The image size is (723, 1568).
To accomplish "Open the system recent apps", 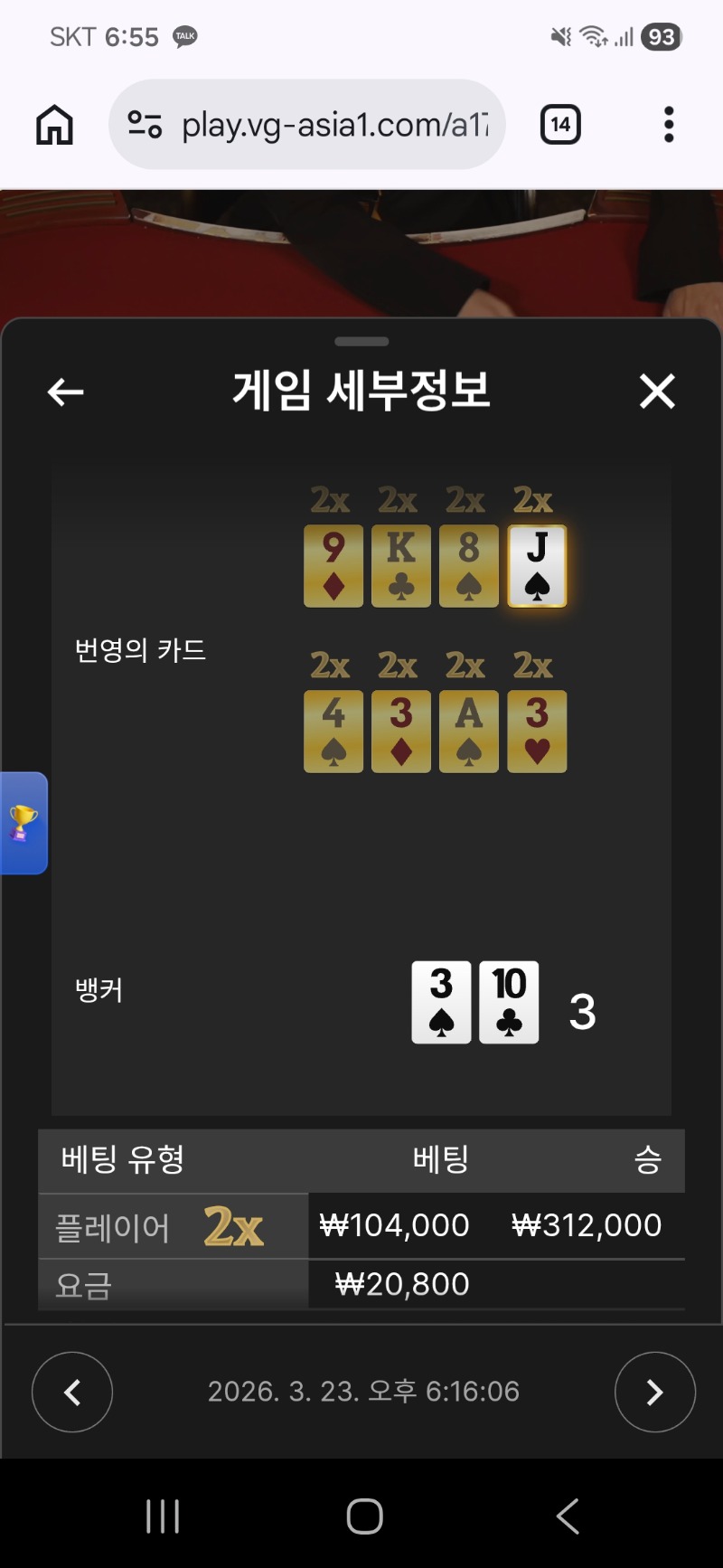I will 163,1516.
